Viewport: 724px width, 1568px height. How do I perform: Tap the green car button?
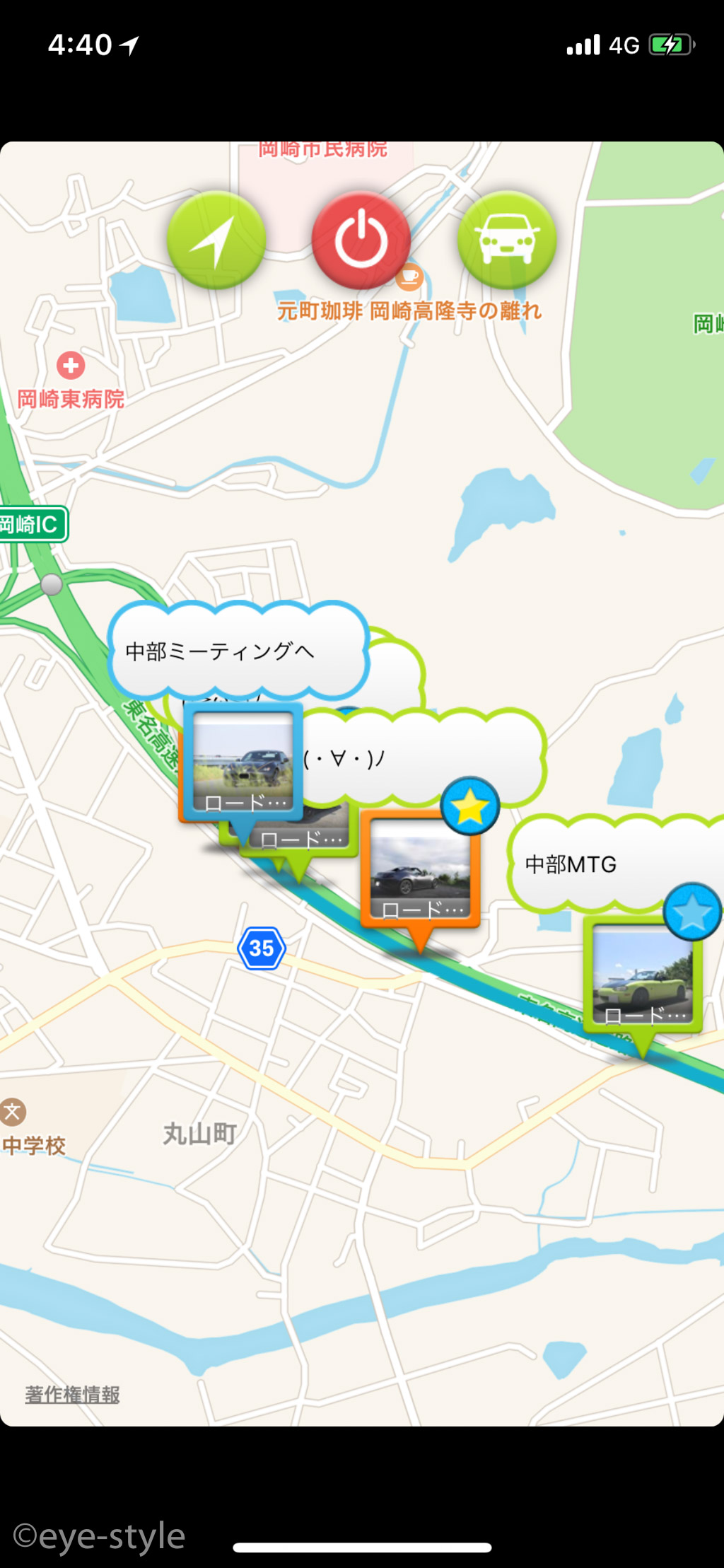pos(507,240)
